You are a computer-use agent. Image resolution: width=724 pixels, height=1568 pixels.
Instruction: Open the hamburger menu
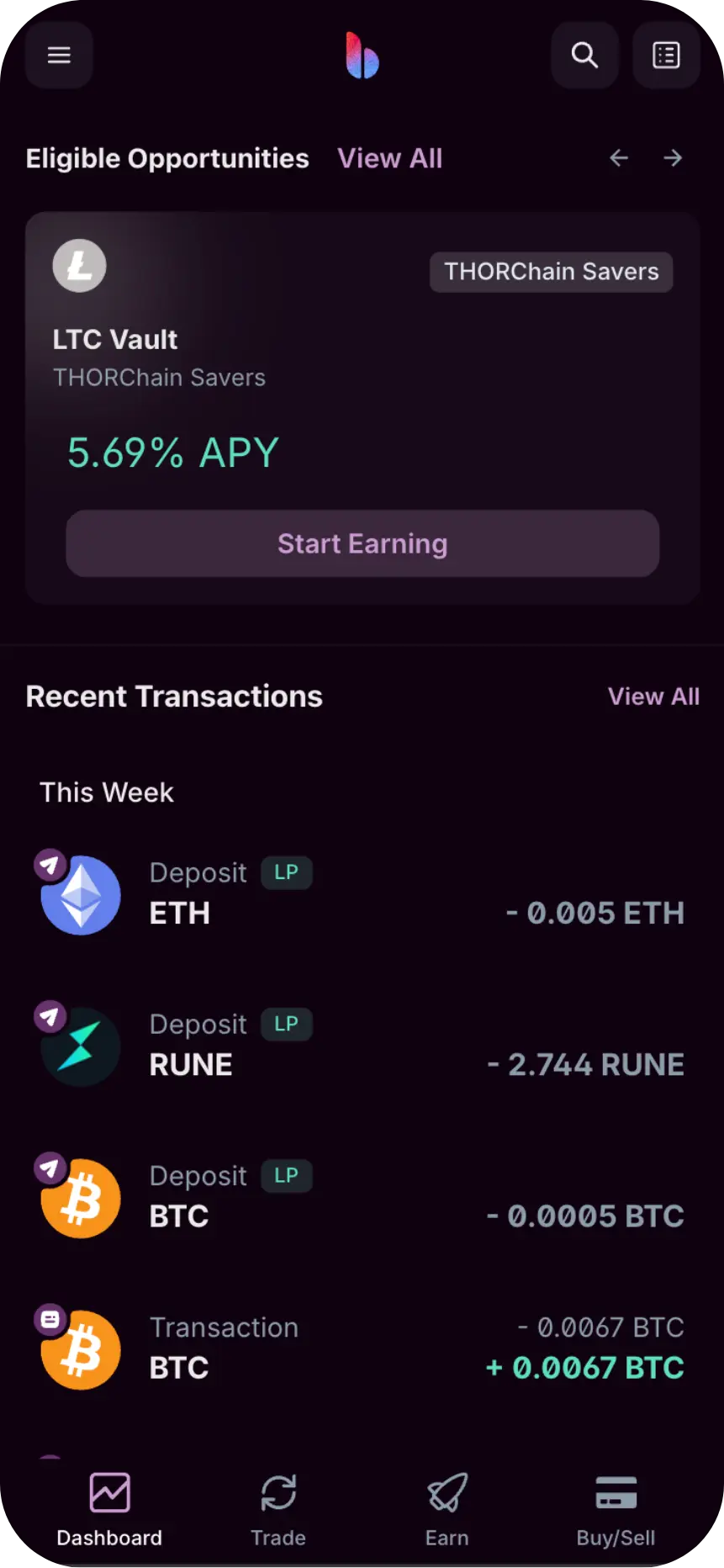[58, 56]
